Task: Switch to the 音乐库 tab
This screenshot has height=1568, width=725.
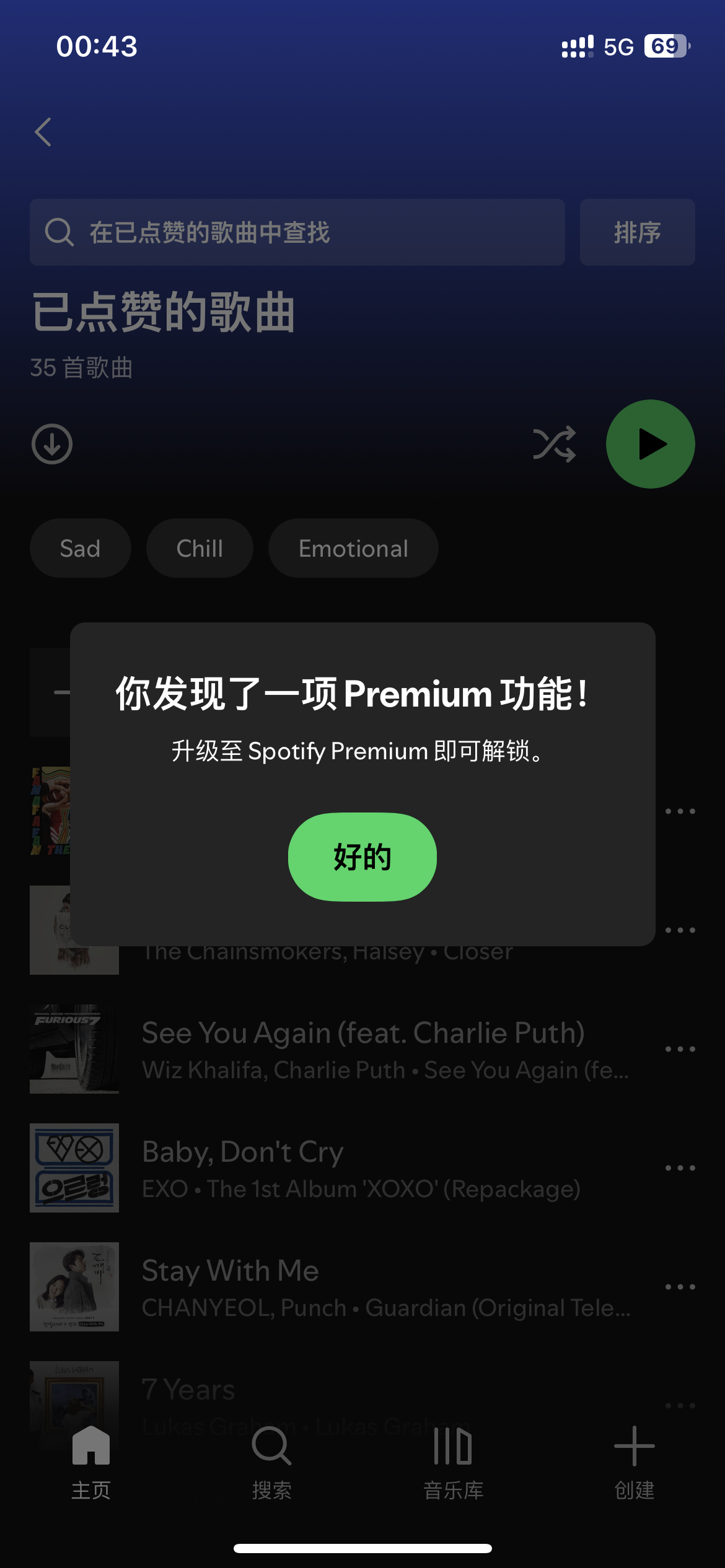Action: [452, 1468]
